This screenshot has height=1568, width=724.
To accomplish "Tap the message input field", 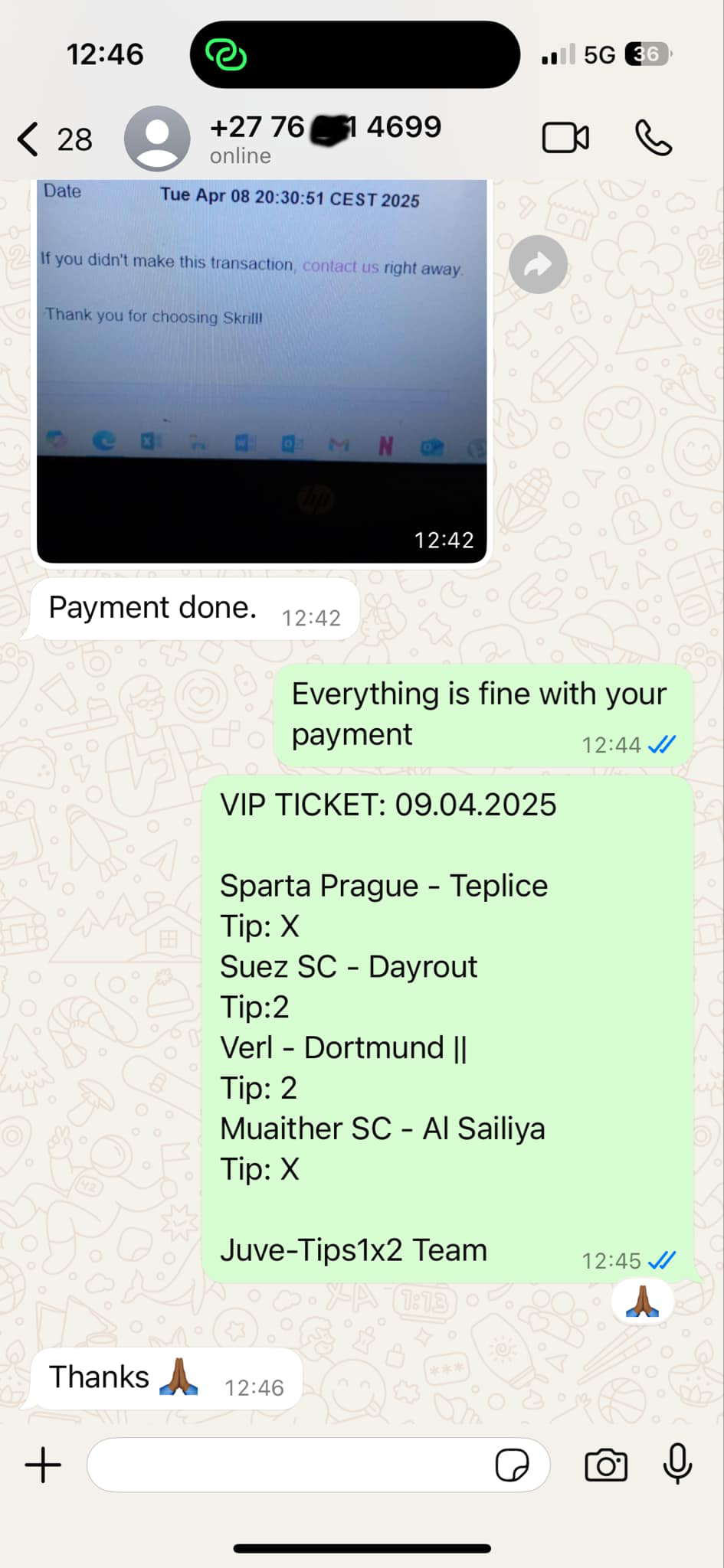I will 291,1465.
